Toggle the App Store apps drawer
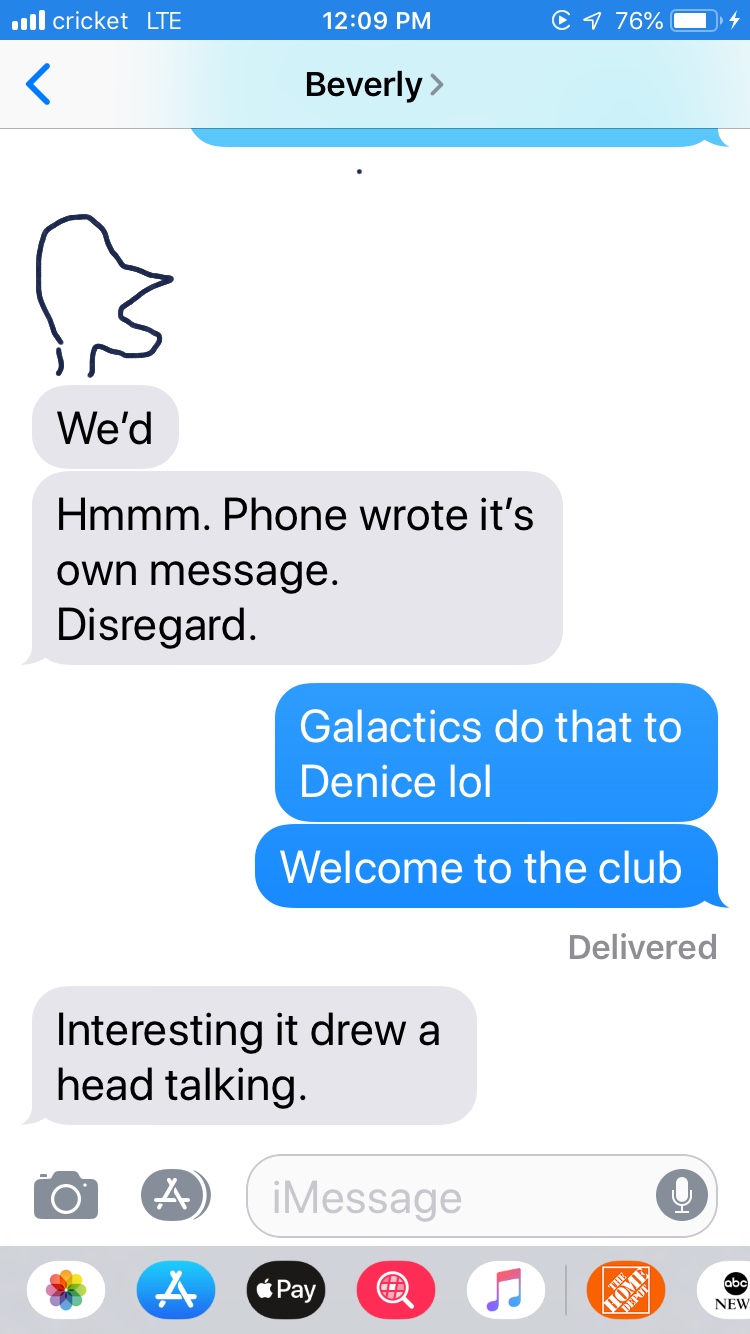Screen dimensions: 750x1334 tap(175, 1195)
